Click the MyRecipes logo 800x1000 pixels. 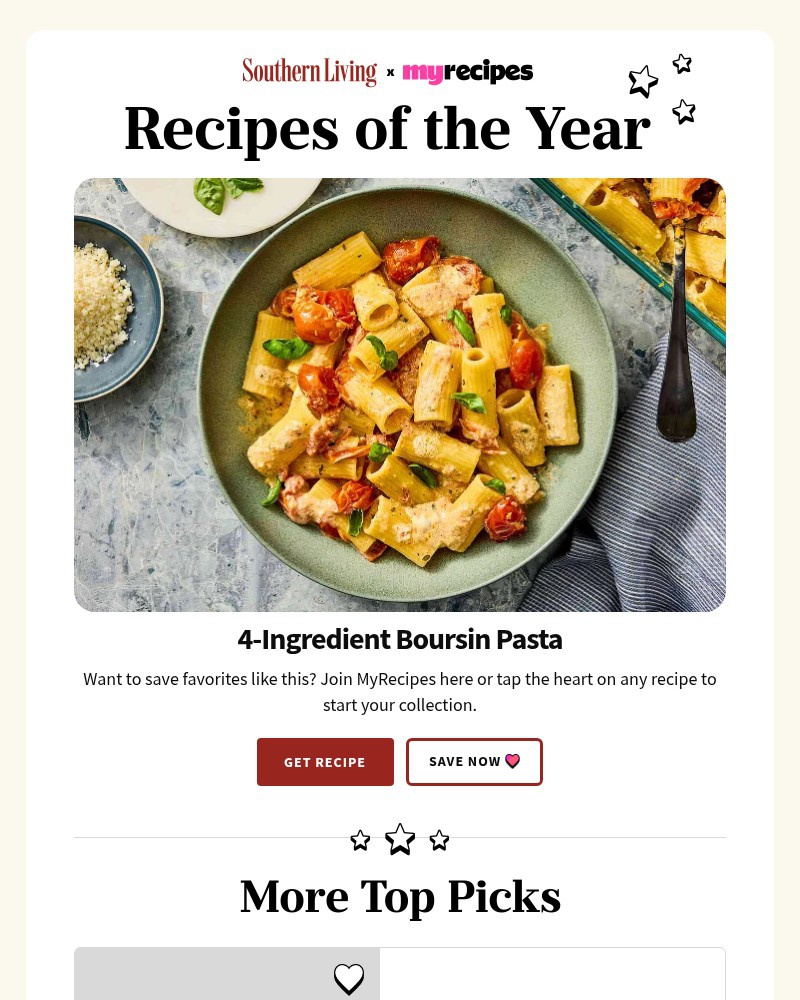[467, 71]
